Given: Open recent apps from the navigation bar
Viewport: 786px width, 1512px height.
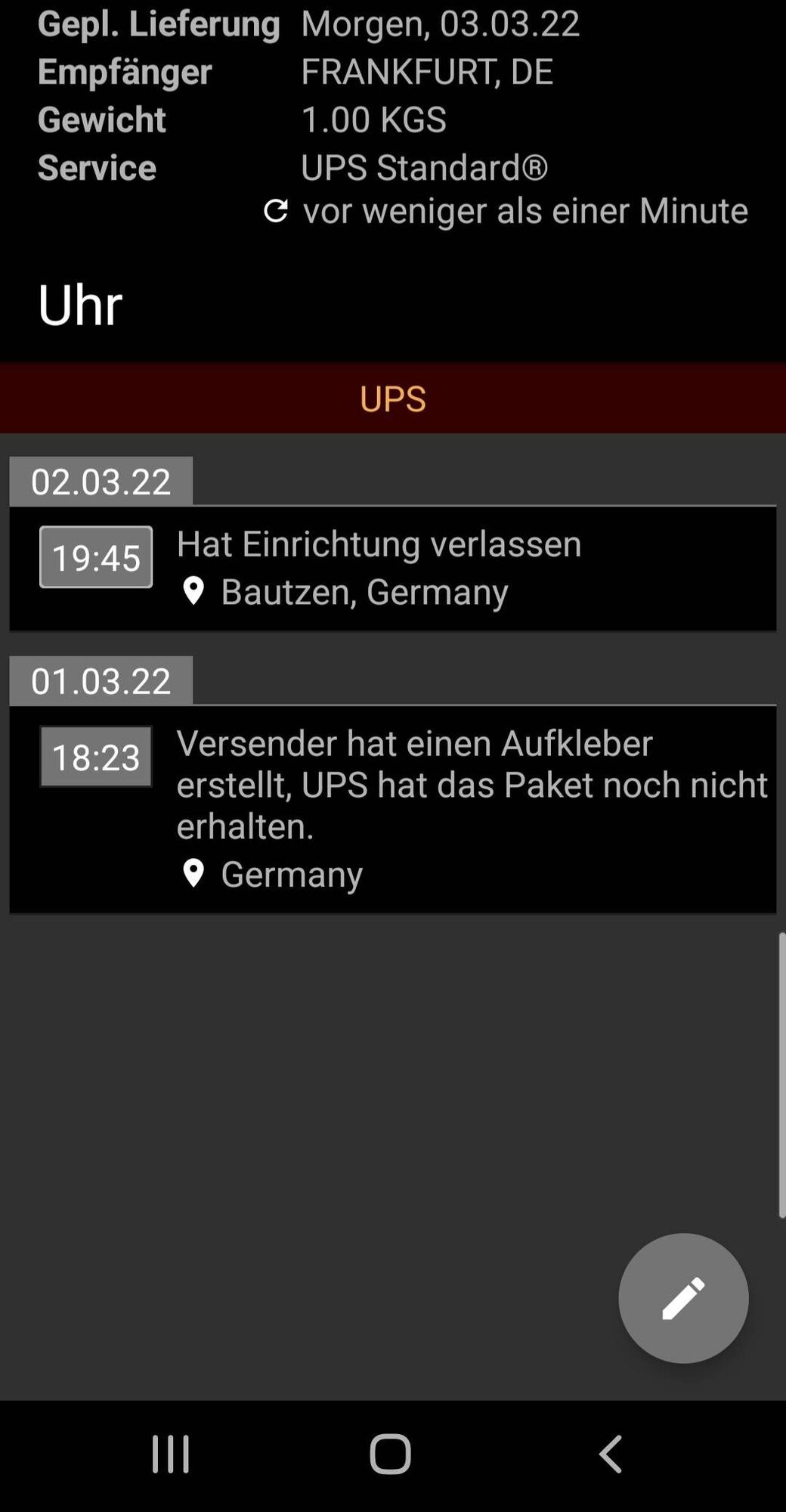Looking at the screenshot, I should pos(171,1454).
